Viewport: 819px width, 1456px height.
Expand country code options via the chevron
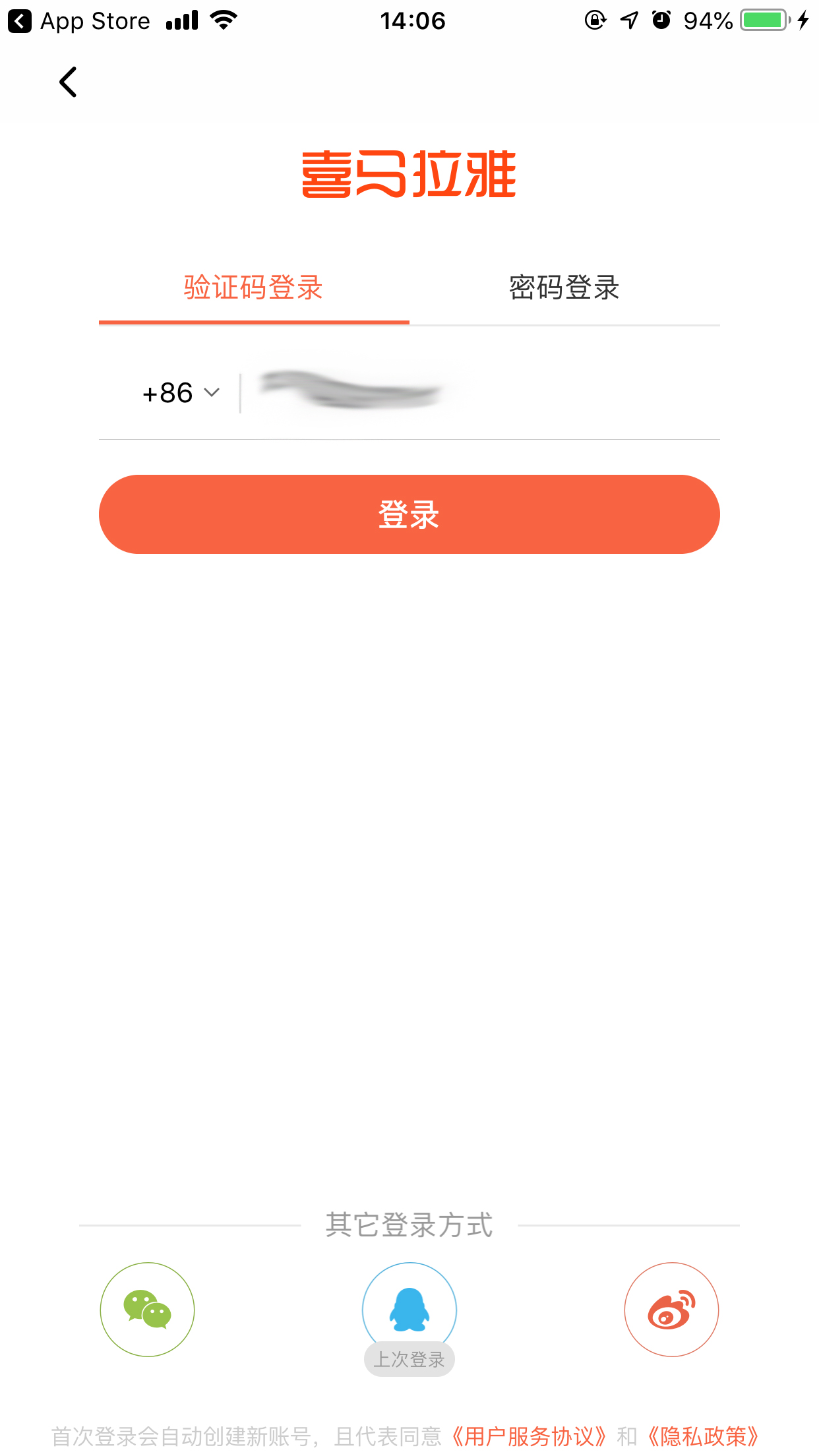click(x=212, y=393)
